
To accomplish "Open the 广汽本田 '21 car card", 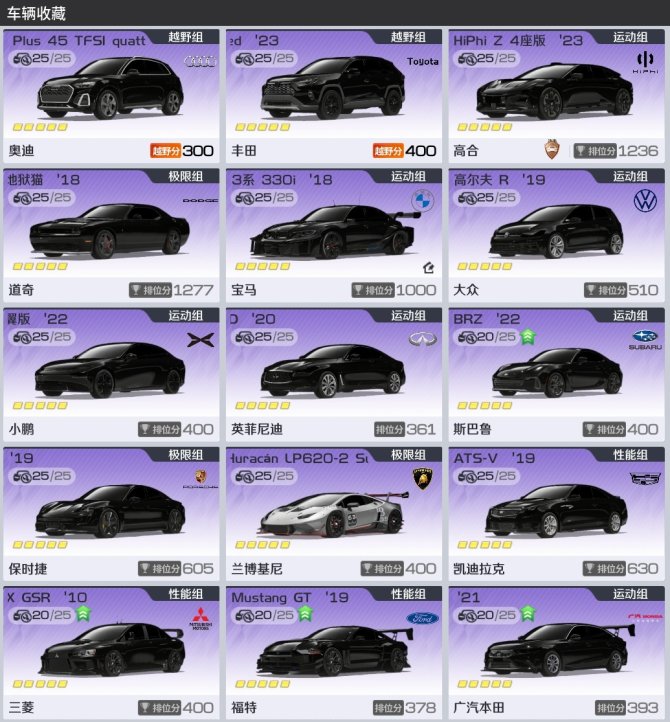I will pyautogui.click(x=557, y=652).
